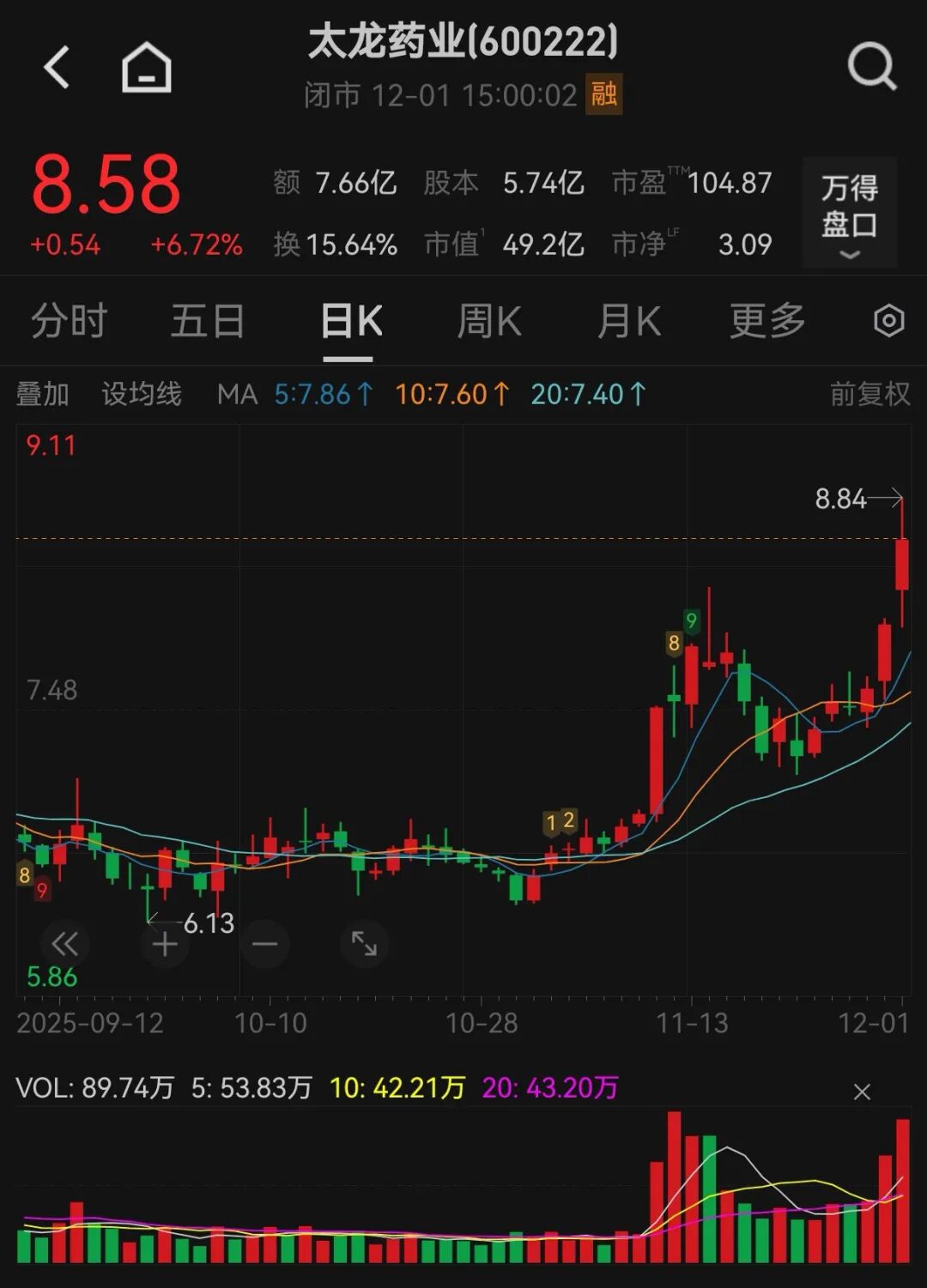The width and height of the screenshot is (927, 1288).
Task: Expand the chart to full screen
Action: (x=365, y=945)
